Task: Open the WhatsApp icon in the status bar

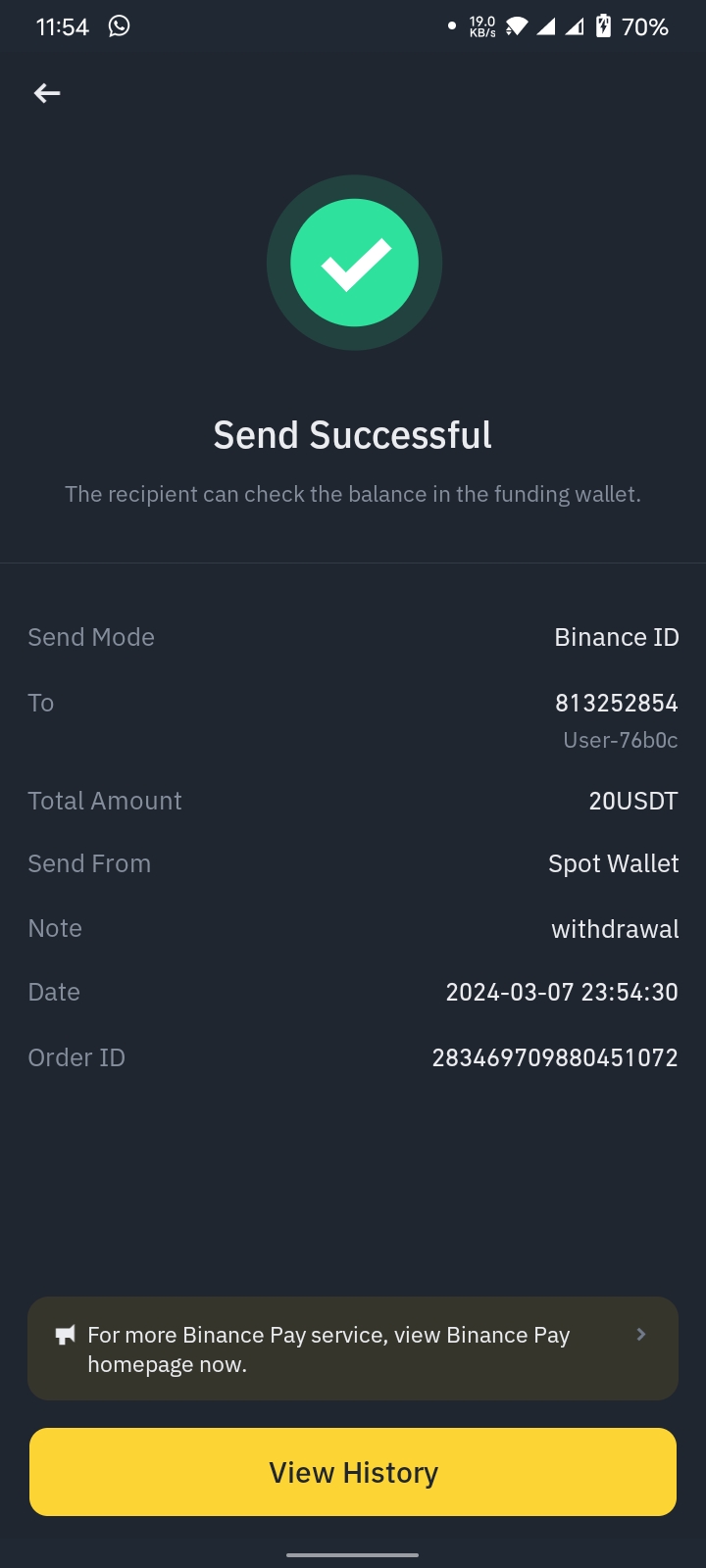Action: pyautogui.click(x=119, y=26)
